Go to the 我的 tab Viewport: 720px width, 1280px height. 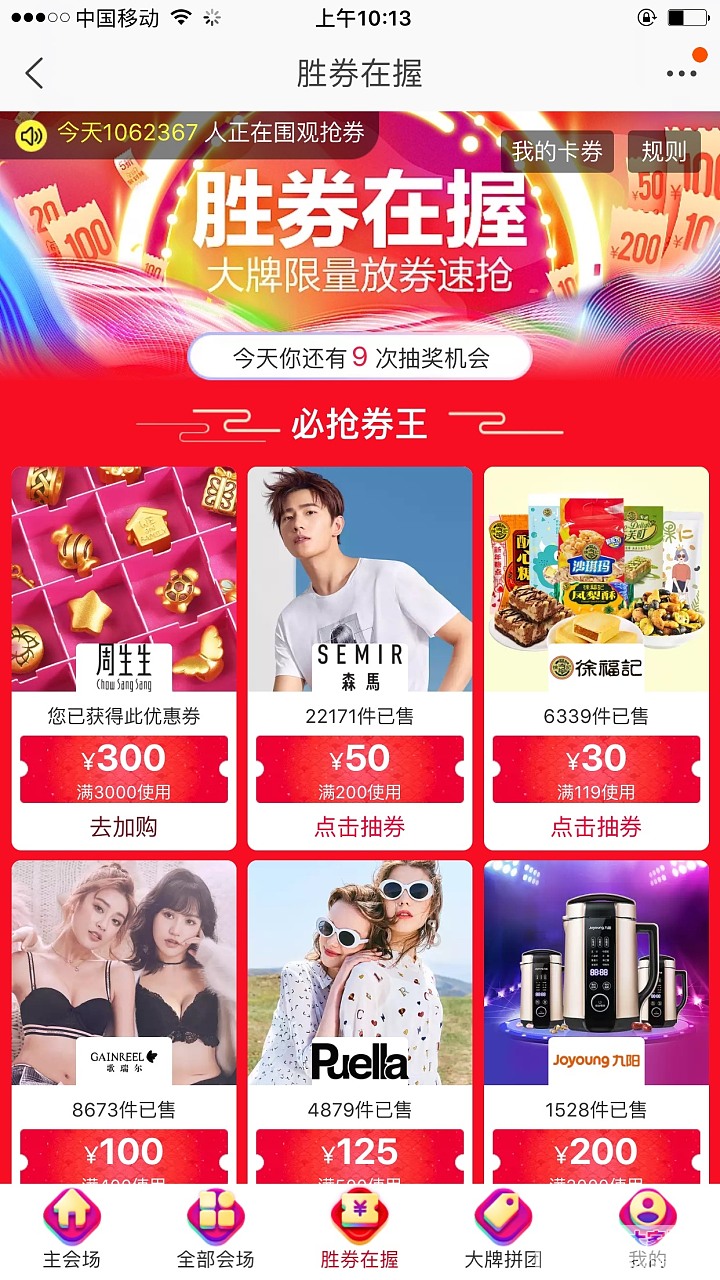(647, 1232)
